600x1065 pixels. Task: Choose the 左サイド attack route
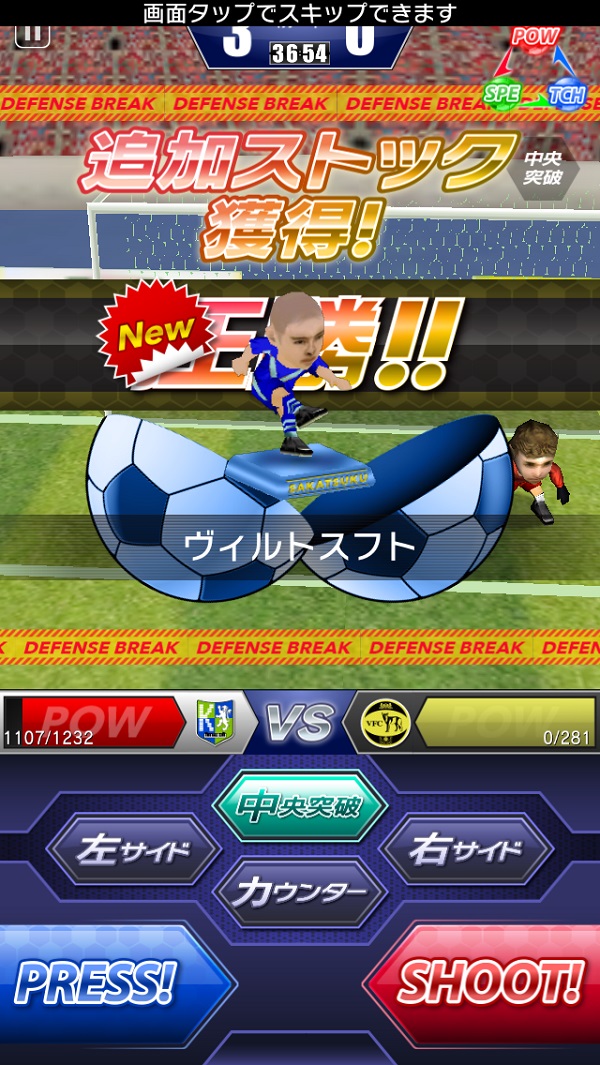[133, 851]
